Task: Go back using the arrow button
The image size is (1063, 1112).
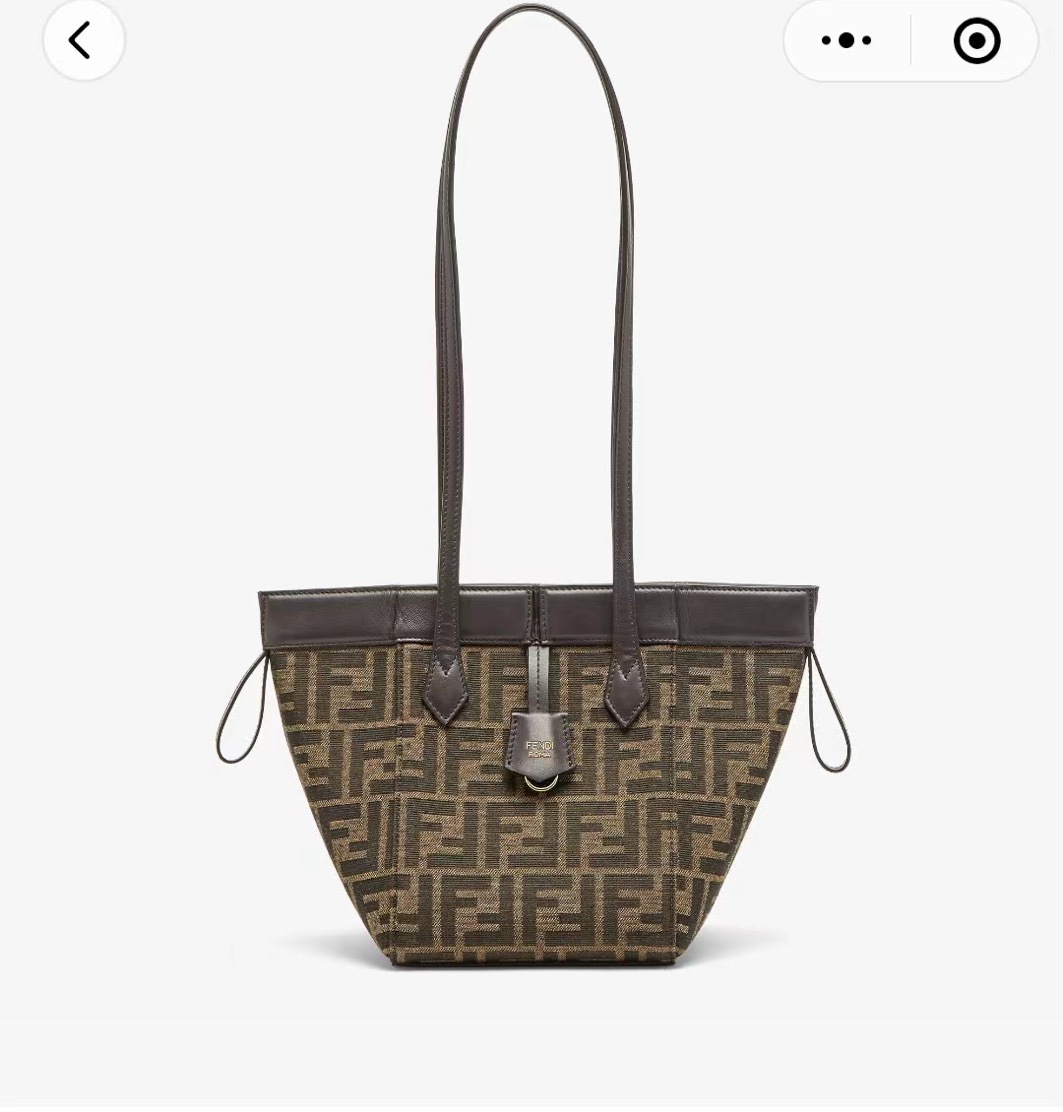Action: 82,41
